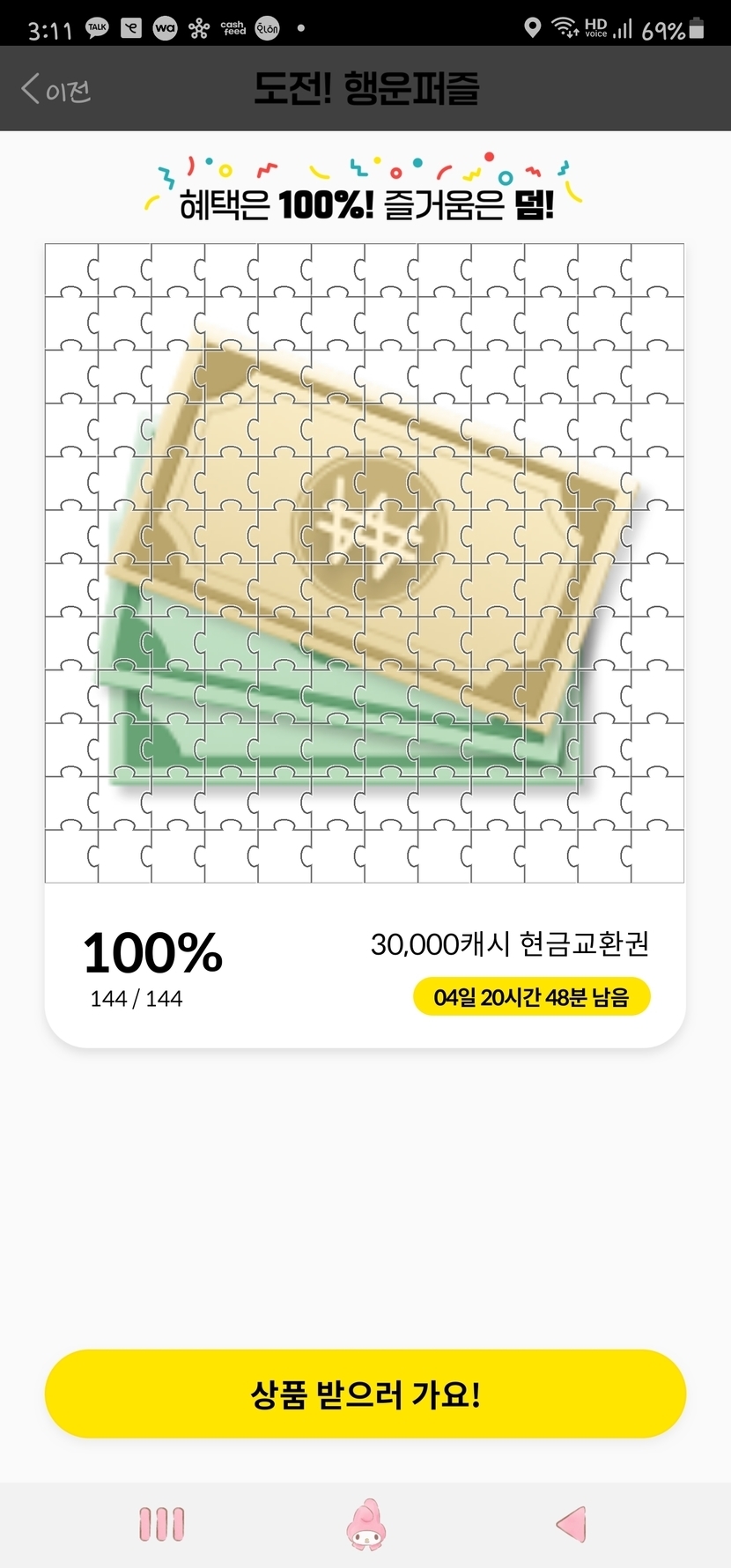Go back with the 이전 button
731x1568 pixels.
click(x=56, y=89)
